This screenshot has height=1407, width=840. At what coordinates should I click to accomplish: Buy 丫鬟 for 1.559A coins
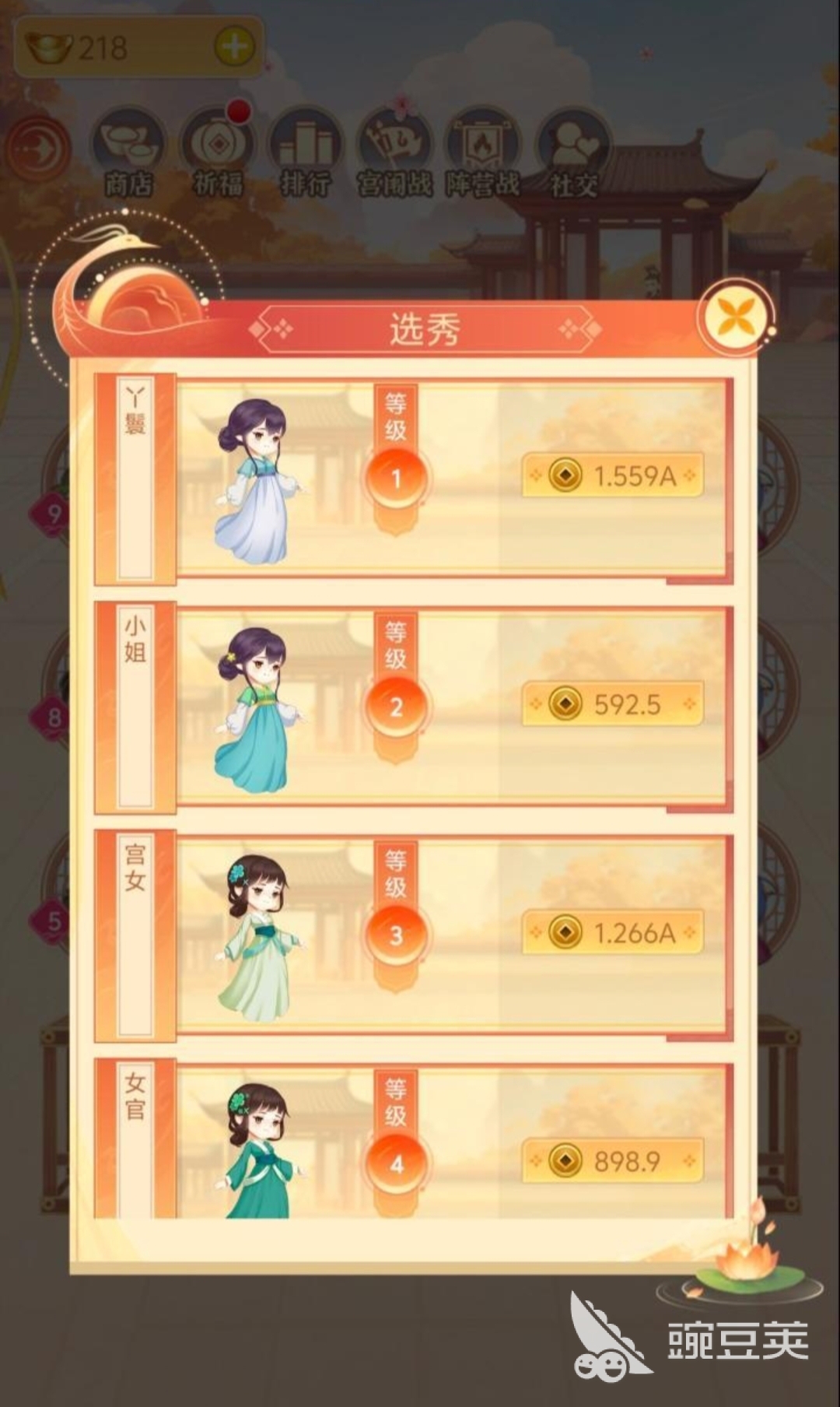click(612, 475)
